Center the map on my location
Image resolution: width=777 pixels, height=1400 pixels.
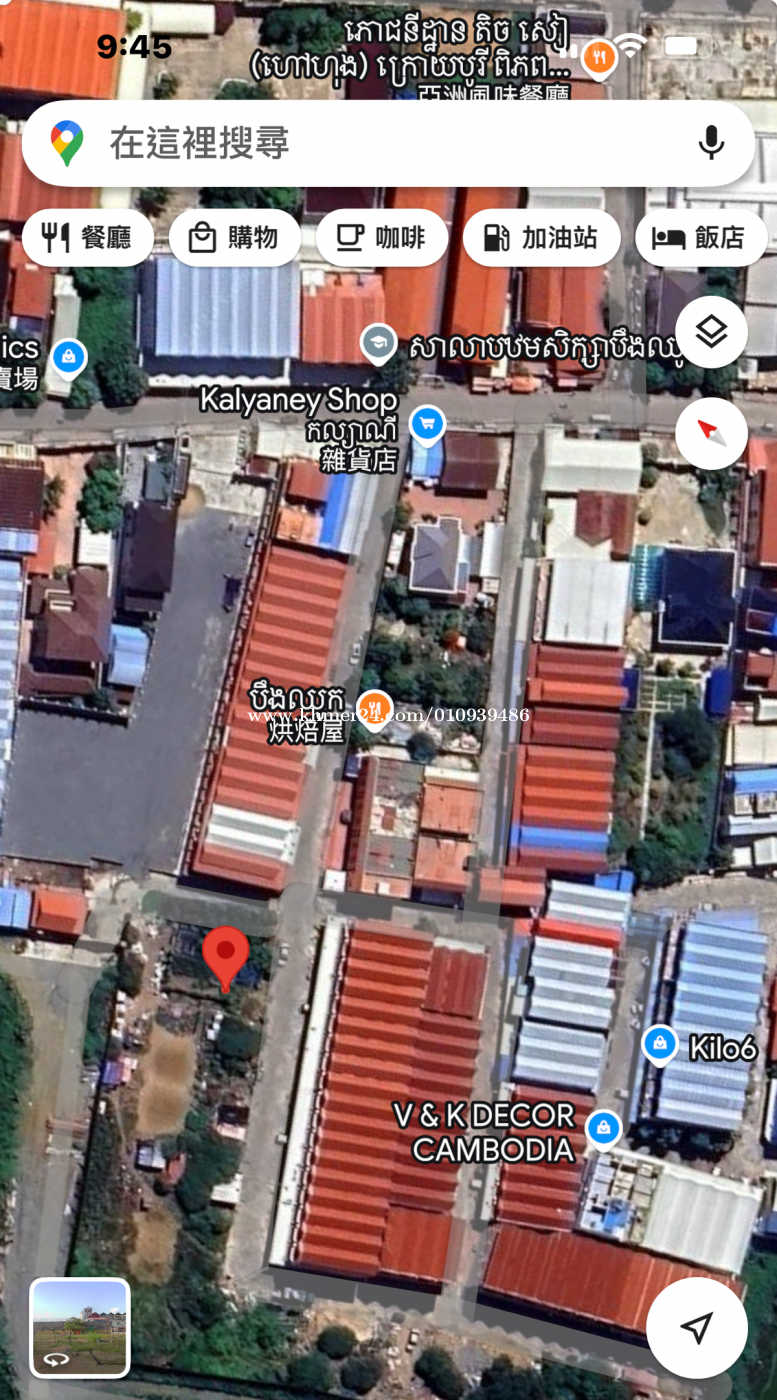pos(696,1328)
